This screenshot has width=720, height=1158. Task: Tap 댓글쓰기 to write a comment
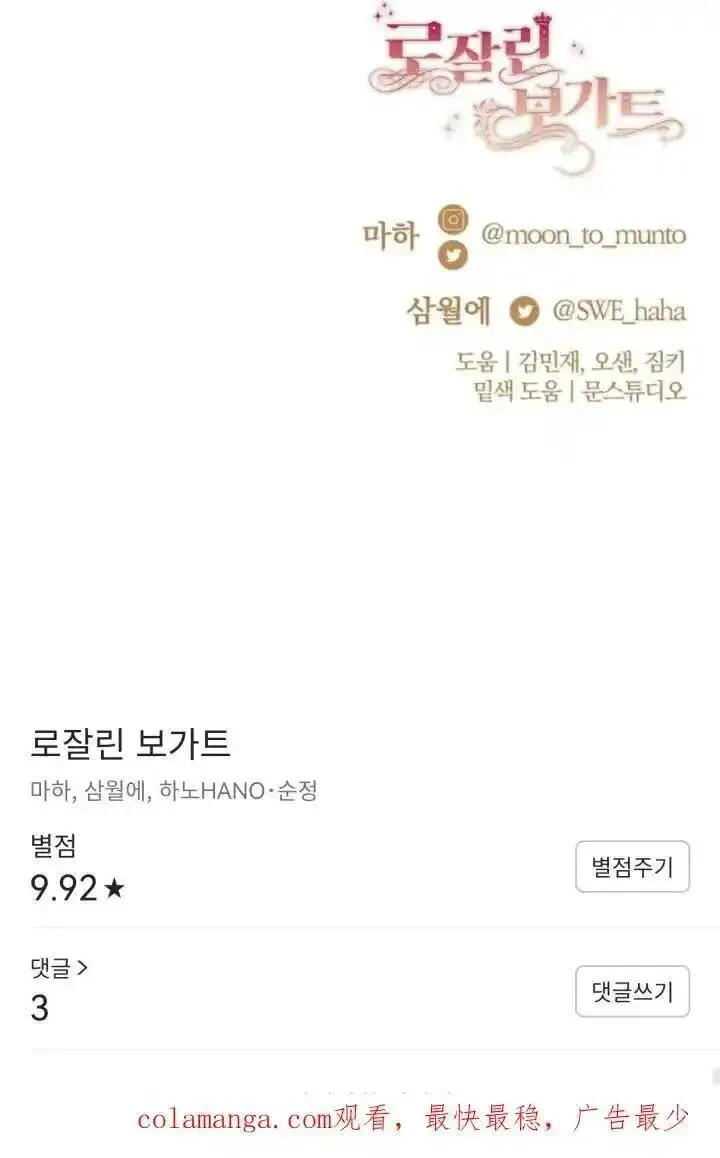pyautogui.click(x=632, y=991)
